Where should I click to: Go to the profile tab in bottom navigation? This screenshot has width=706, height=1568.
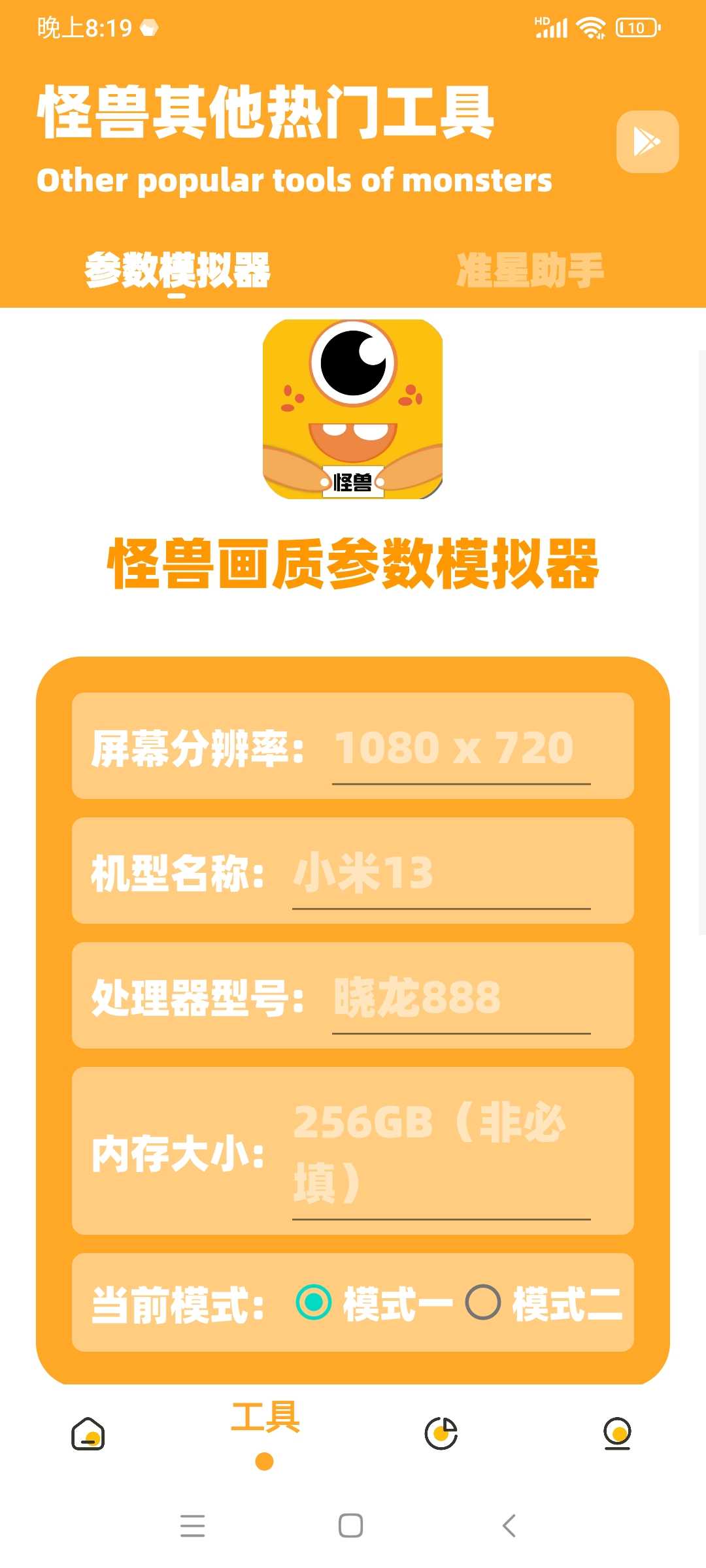[617, 1434]
